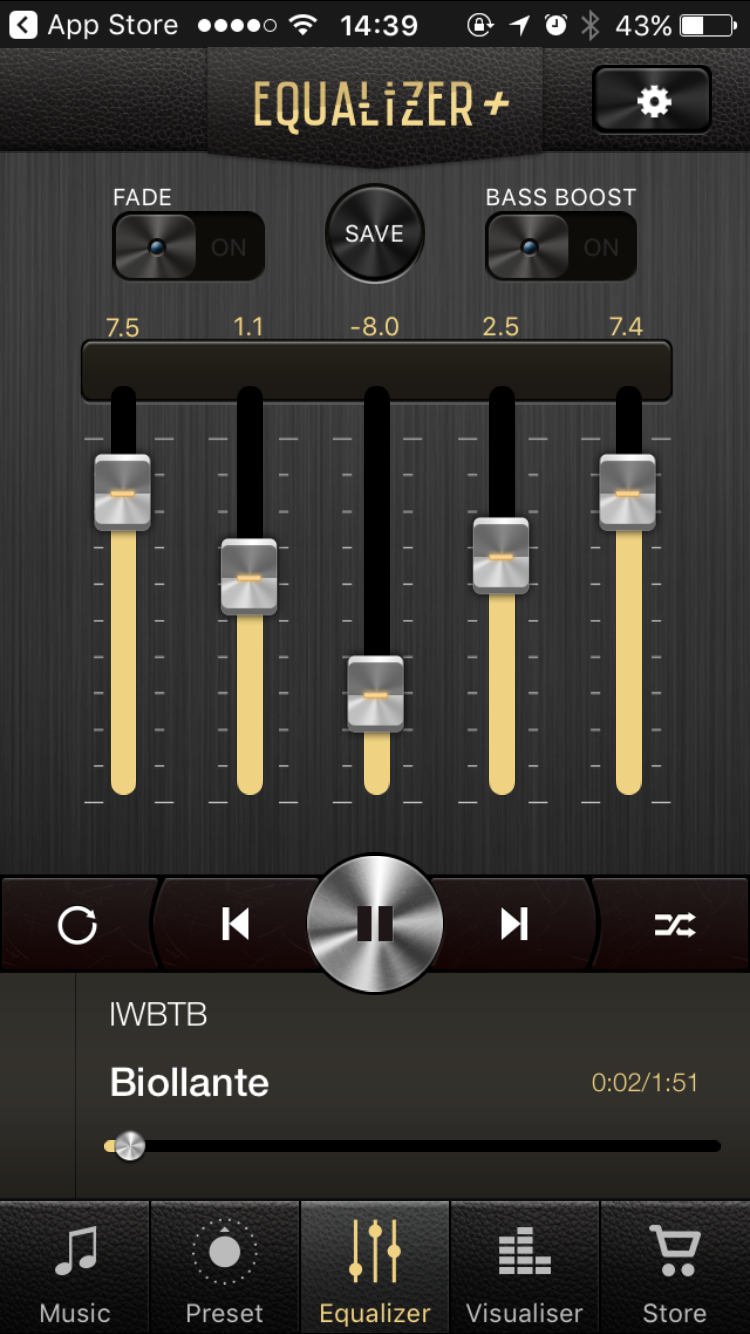Save the current equalizer settings
This screenshot has width=750, height=1334.
tap(374, 234)
